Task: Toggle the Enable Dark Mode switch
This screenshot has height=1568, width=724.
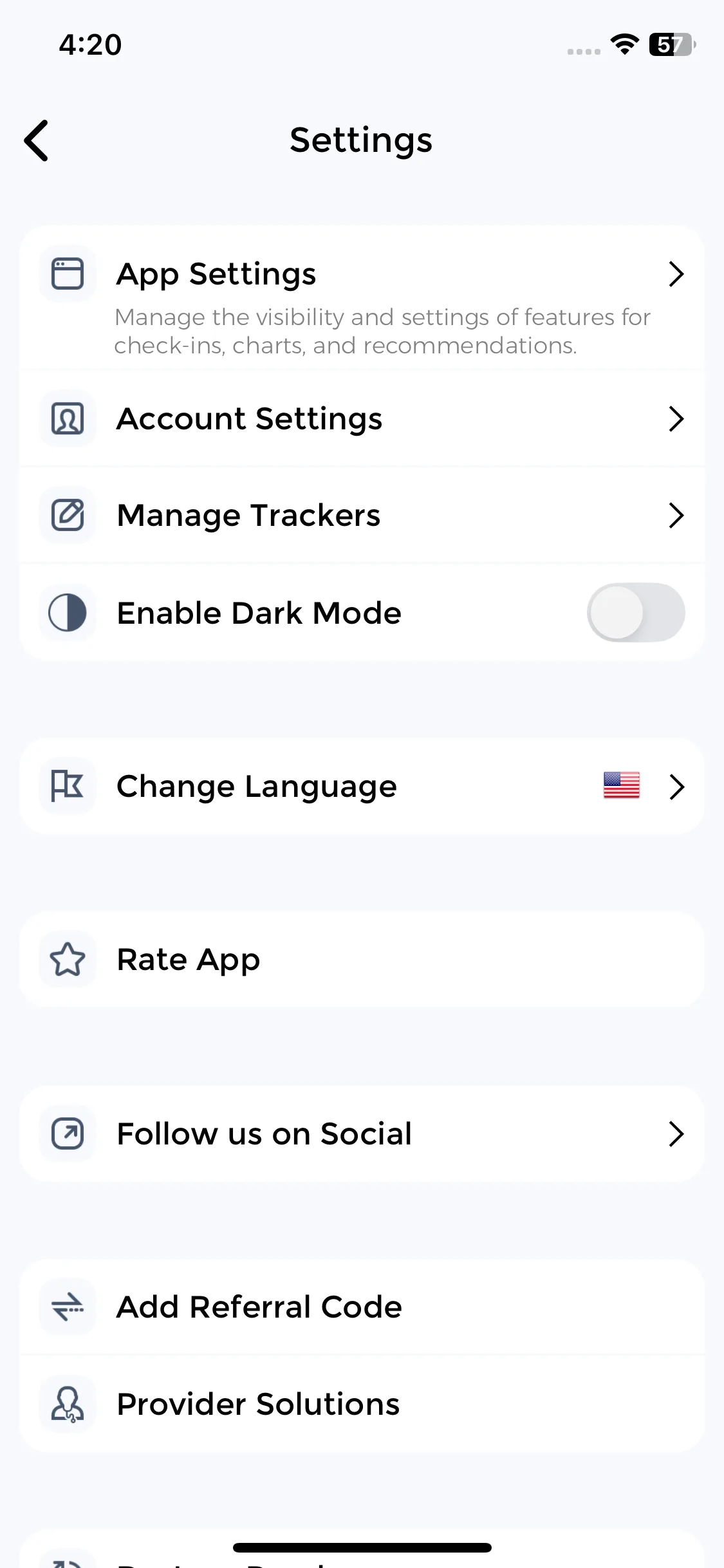Action: tap(635, 613)
